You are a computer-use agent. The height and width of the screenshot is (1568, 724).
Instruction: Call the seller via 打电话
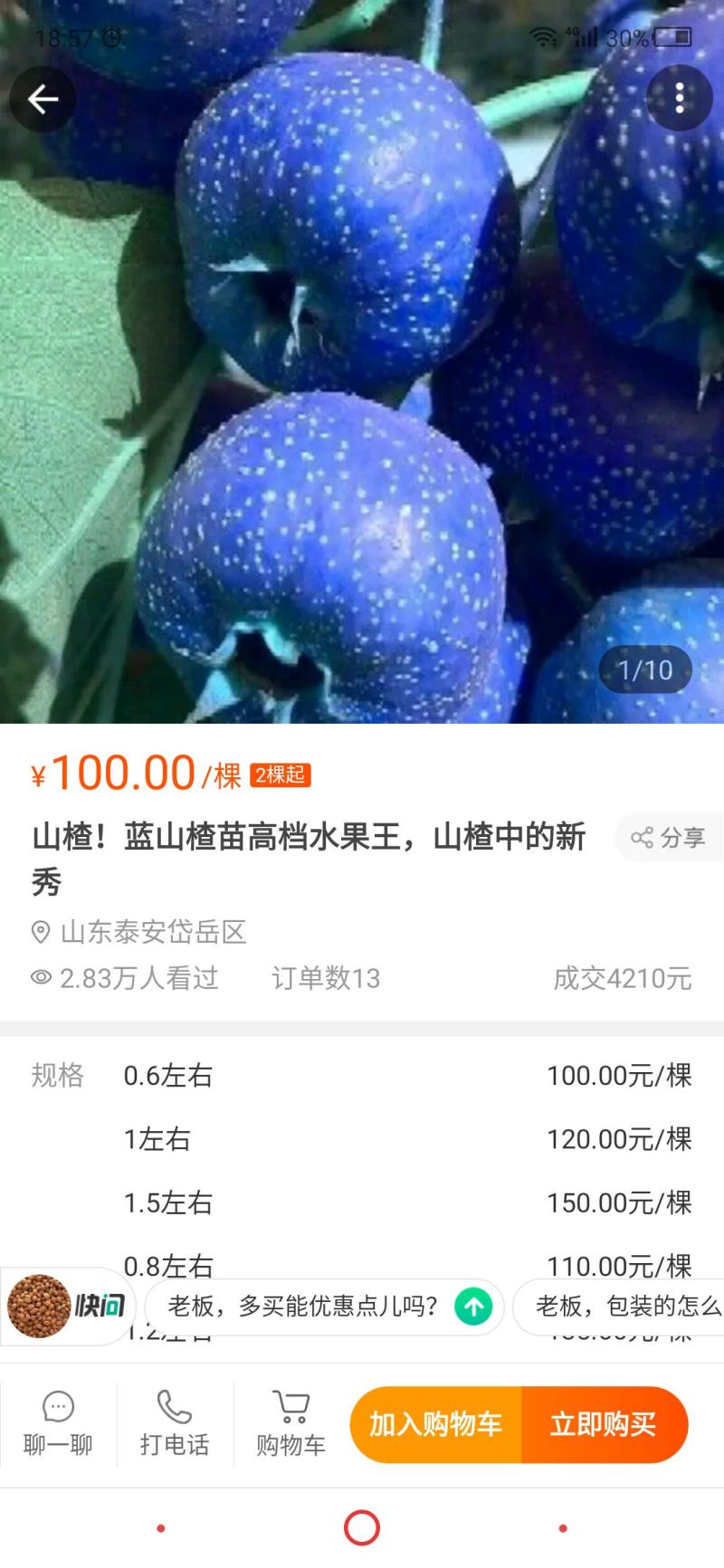[x=175, y=1423]
